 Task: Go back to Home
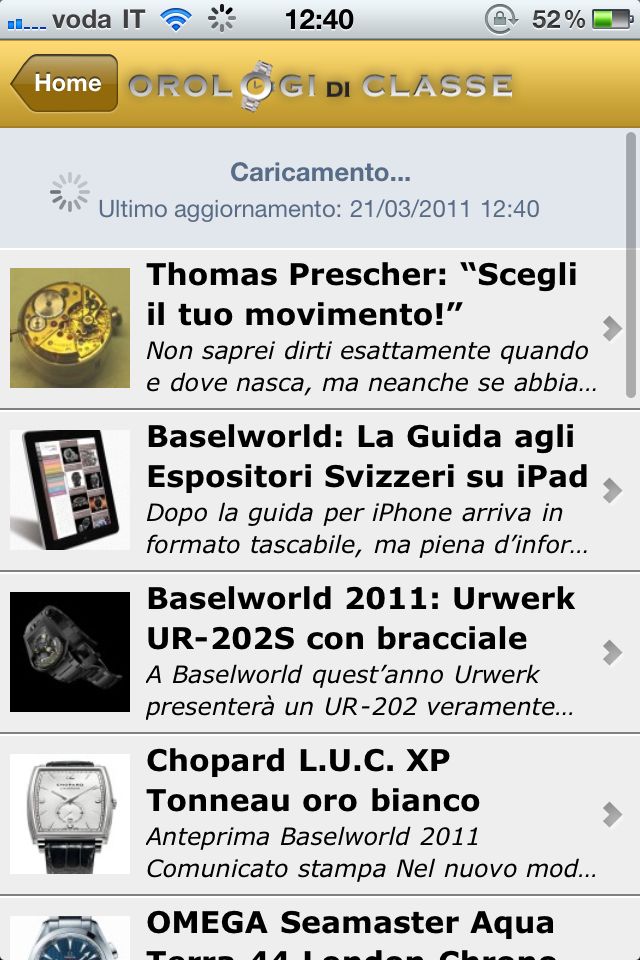pyautogui.click(x=65, y=83)
